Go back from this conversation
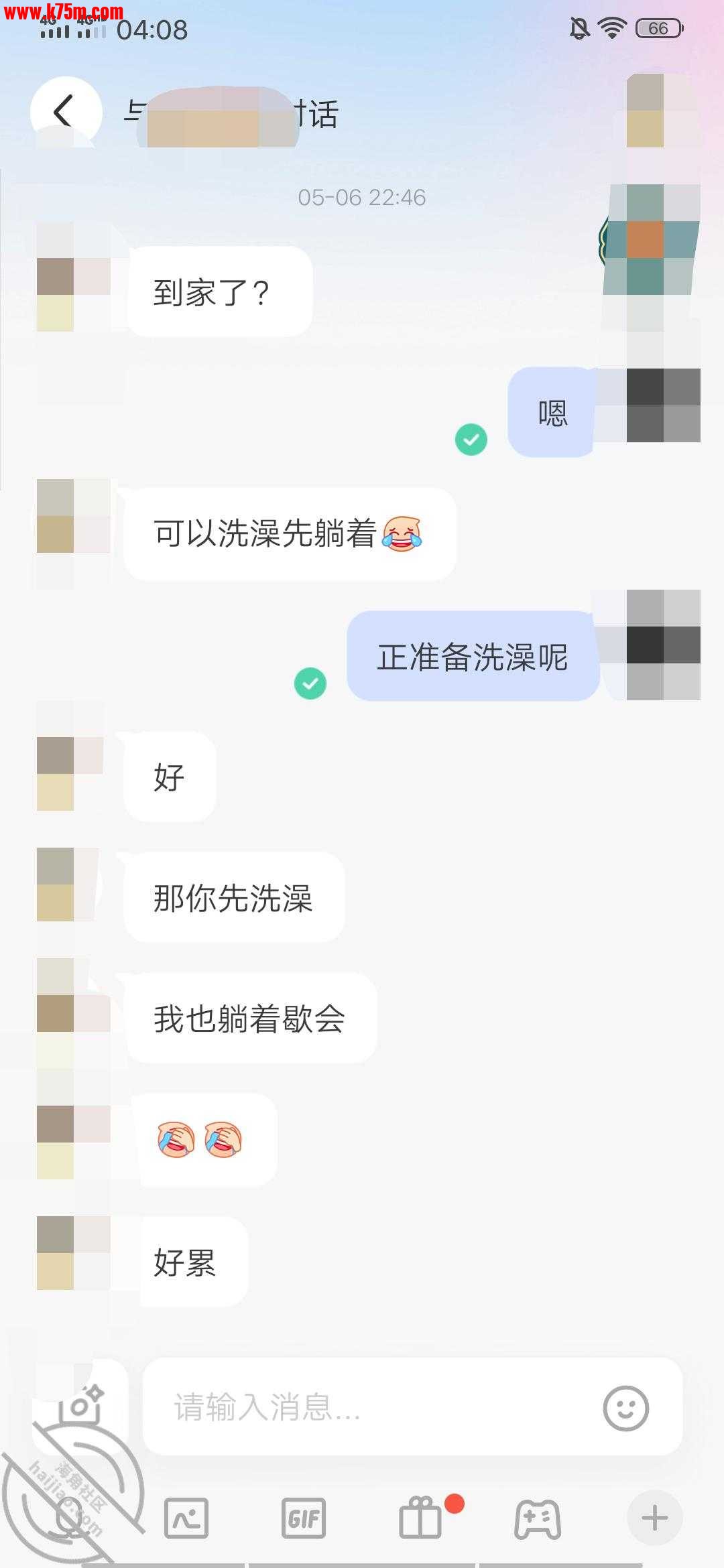 [65, 111]
